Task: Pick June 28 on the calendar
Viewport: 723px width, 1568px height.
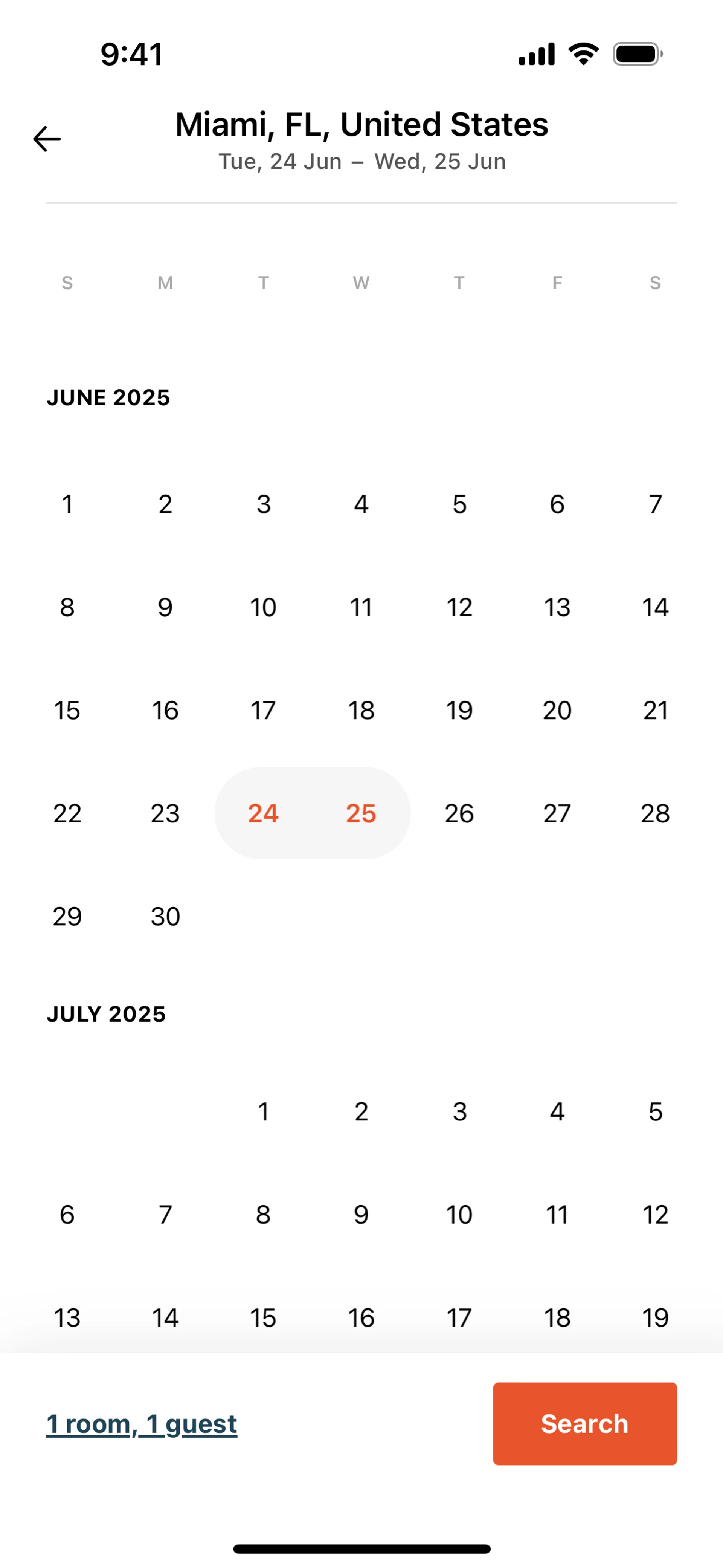Action: (655, 813)
